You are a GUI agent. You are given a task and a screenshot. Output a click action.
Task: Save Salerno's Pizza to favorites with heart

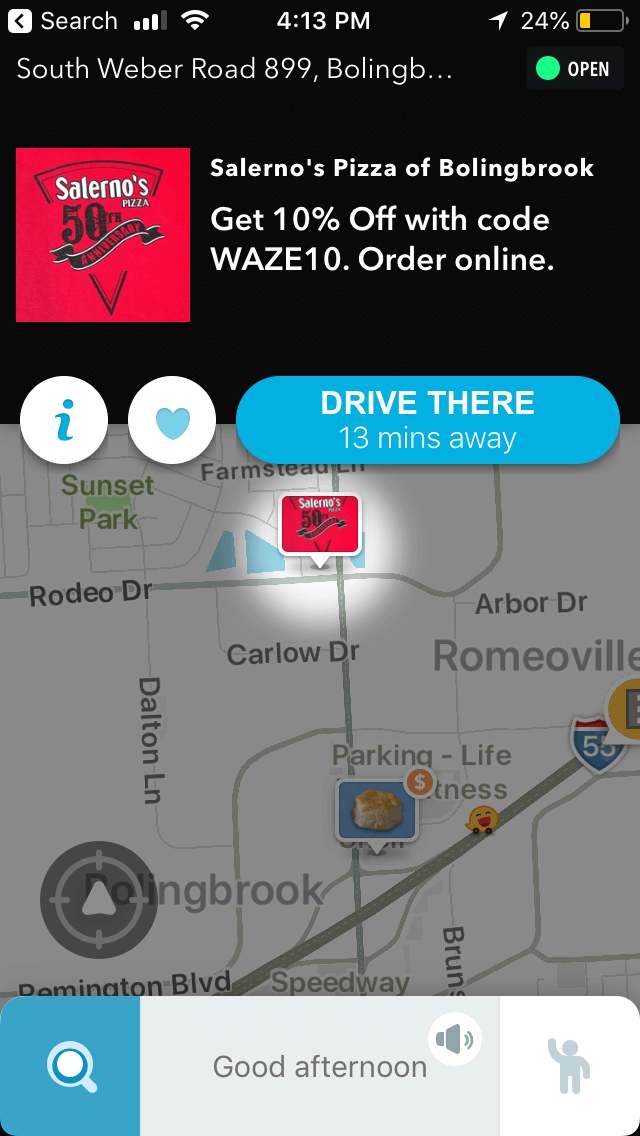(x=172, y=419)
